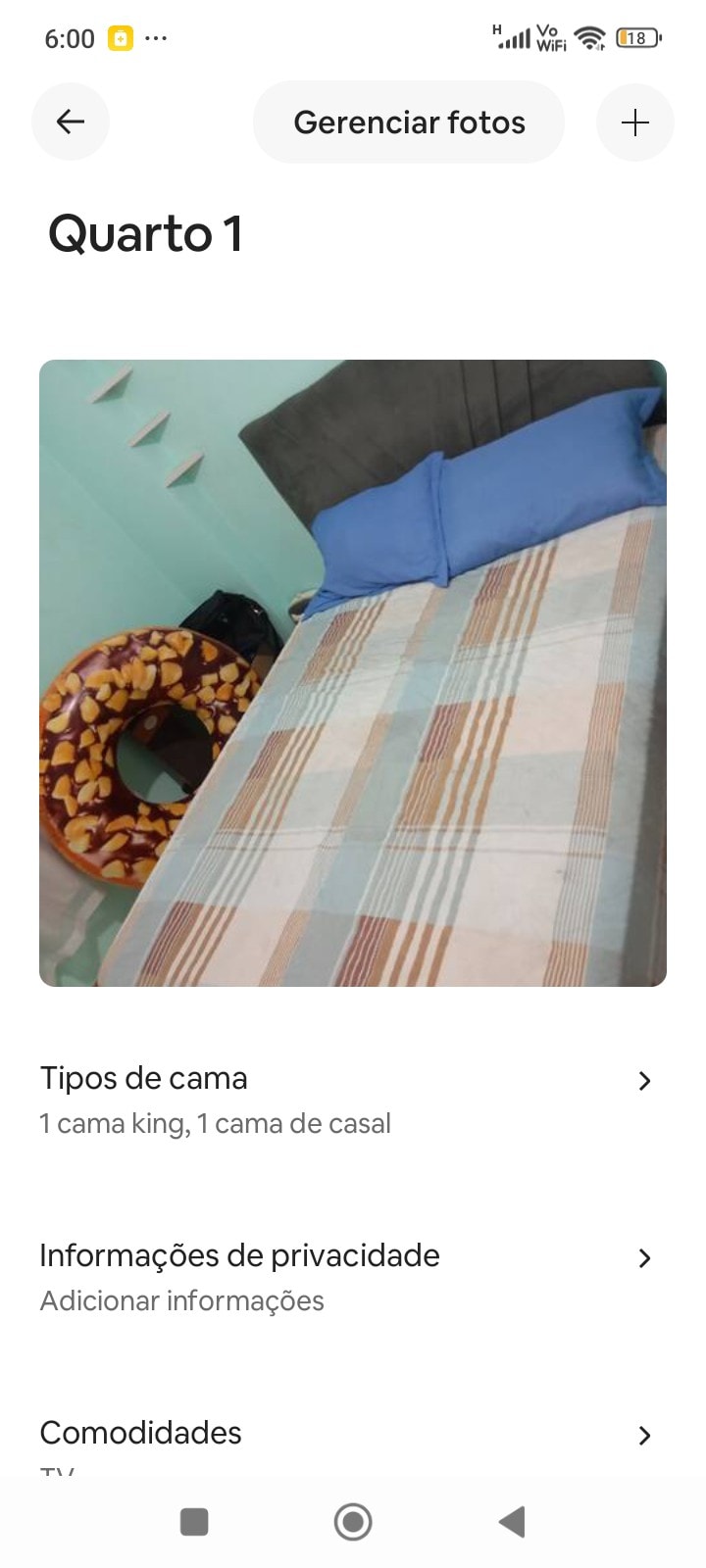The width and height of the screenshot is (706, 1568).
Task: Add a new photo with plus icon
Action: coord(635,122)
